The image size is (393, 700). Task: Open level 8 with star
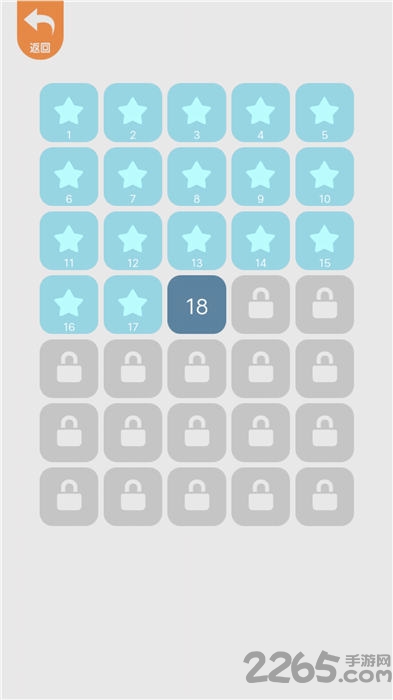pos(196,176)
